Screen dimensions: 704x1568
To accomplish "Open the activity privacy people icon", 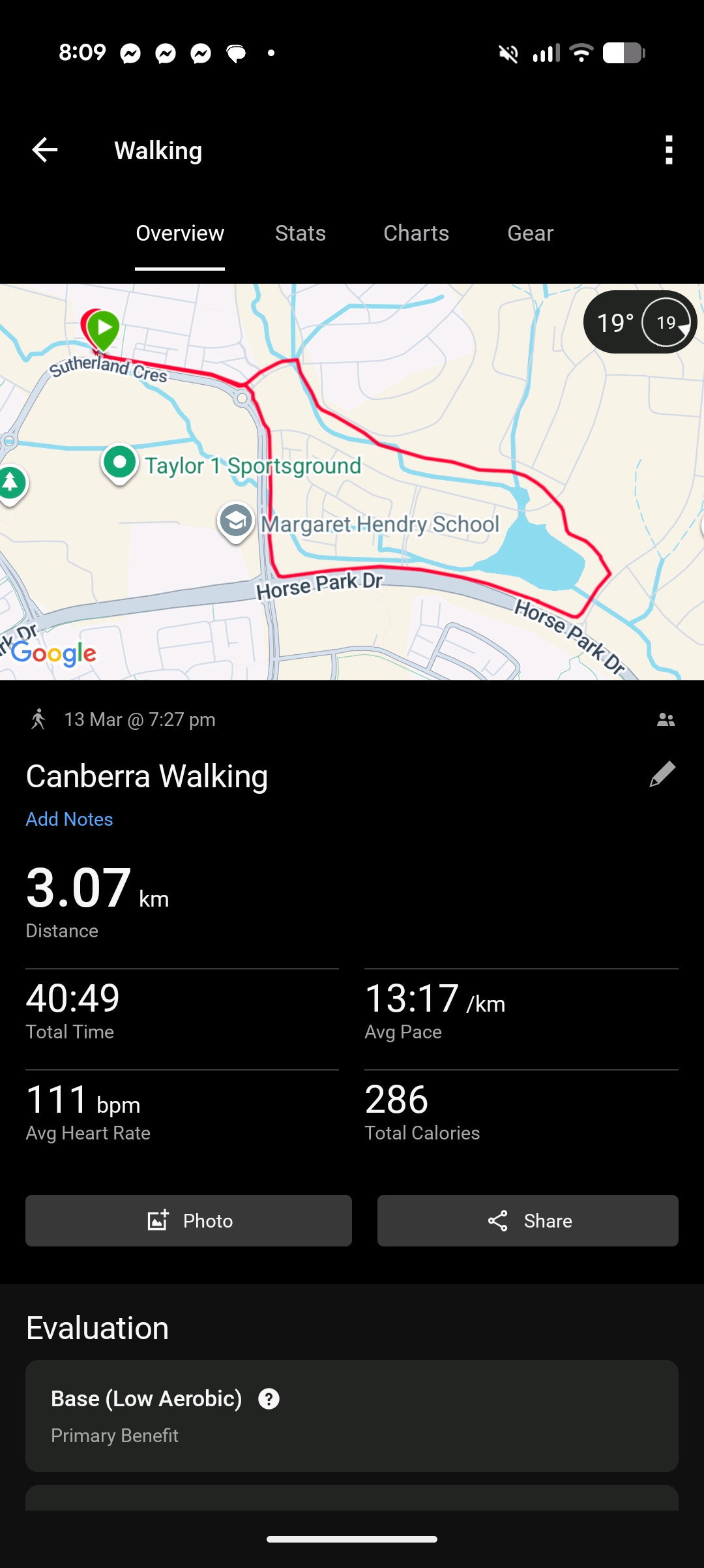I will pos(666,719).
